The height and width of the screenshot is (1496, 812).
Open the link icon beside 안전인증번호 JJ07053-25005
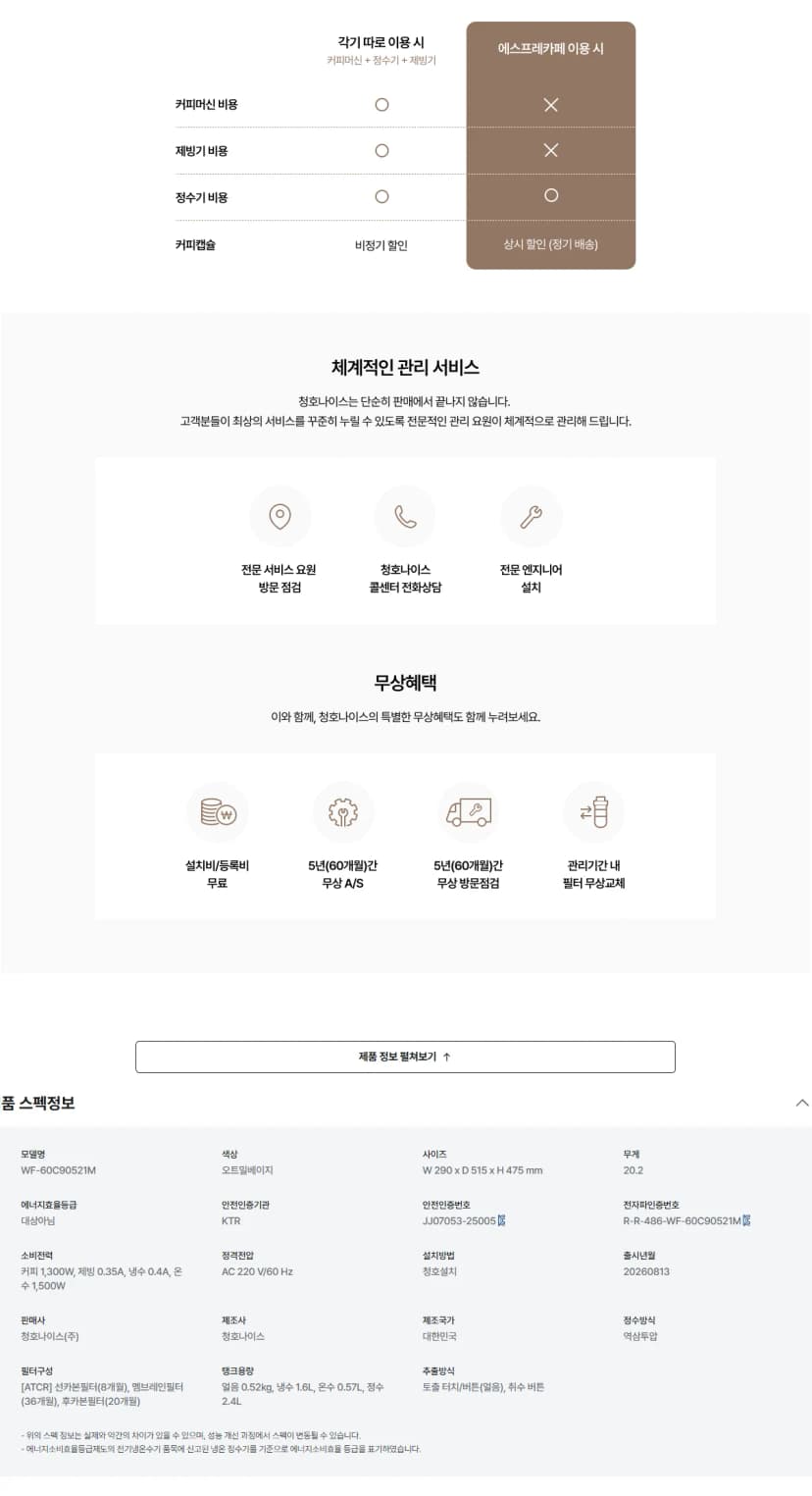point(501,1221)
